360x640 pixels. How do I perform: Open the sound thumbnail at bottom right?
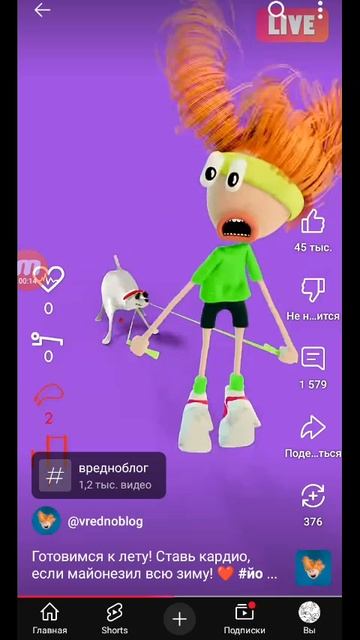click(x=313, y=568)
